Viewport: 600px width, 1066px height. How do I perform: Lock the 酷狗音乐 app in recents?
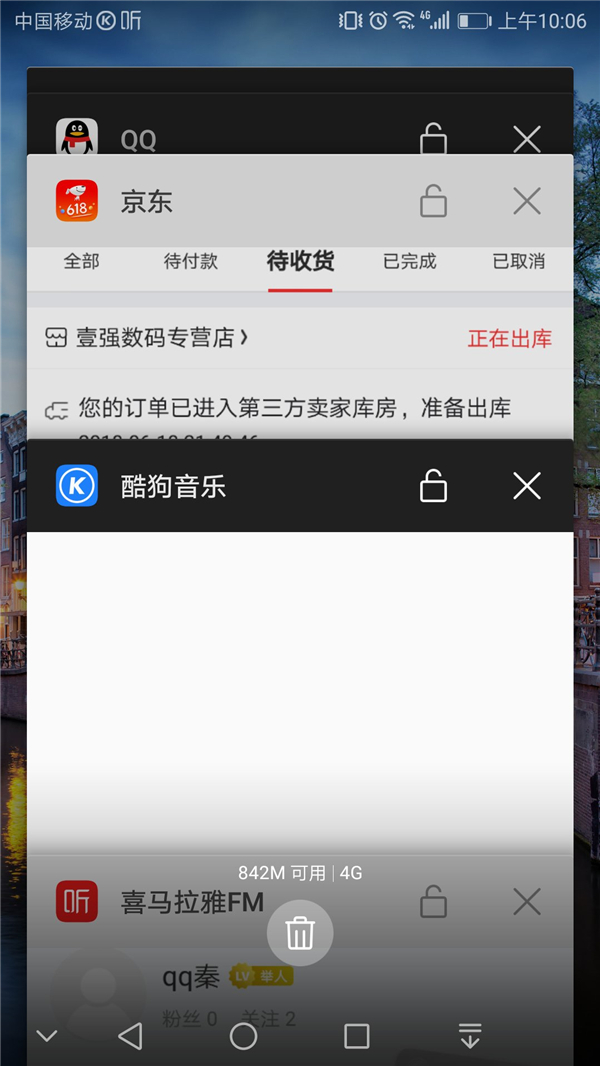[x=433, y=486]
